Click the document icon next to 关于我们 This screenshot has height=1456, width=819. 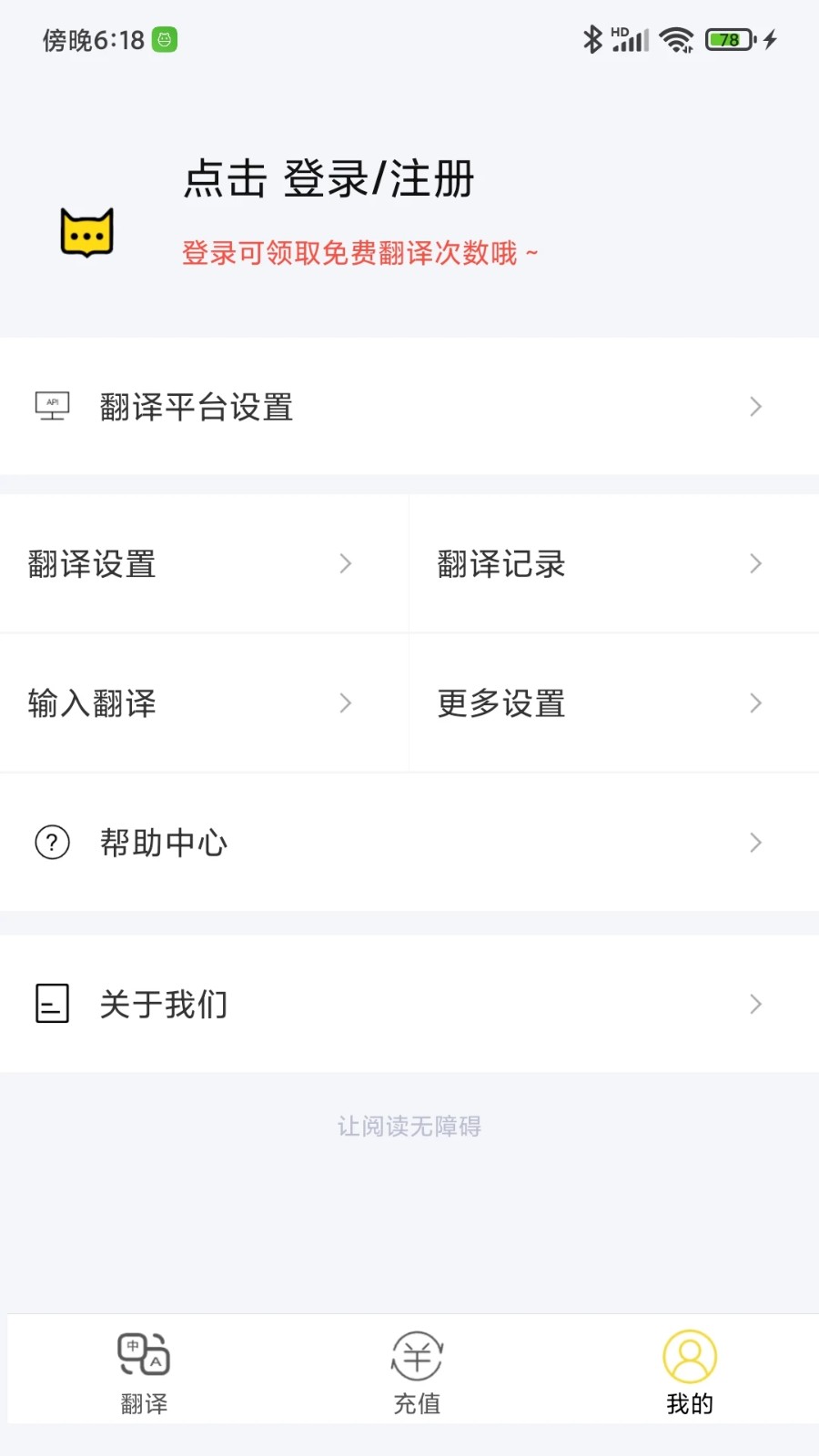pos(52,1004)
